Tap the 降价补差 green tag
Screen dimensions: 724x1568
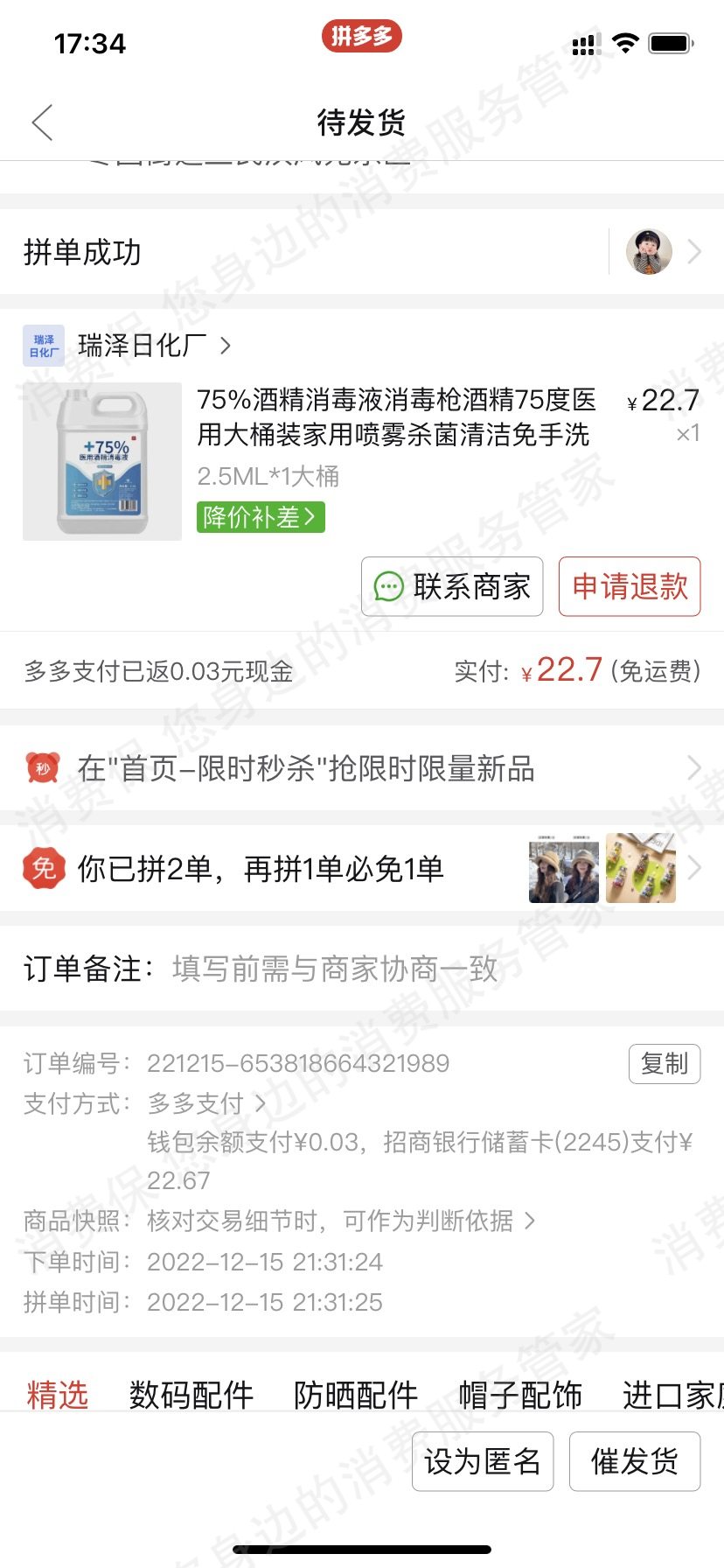[261, 517]
